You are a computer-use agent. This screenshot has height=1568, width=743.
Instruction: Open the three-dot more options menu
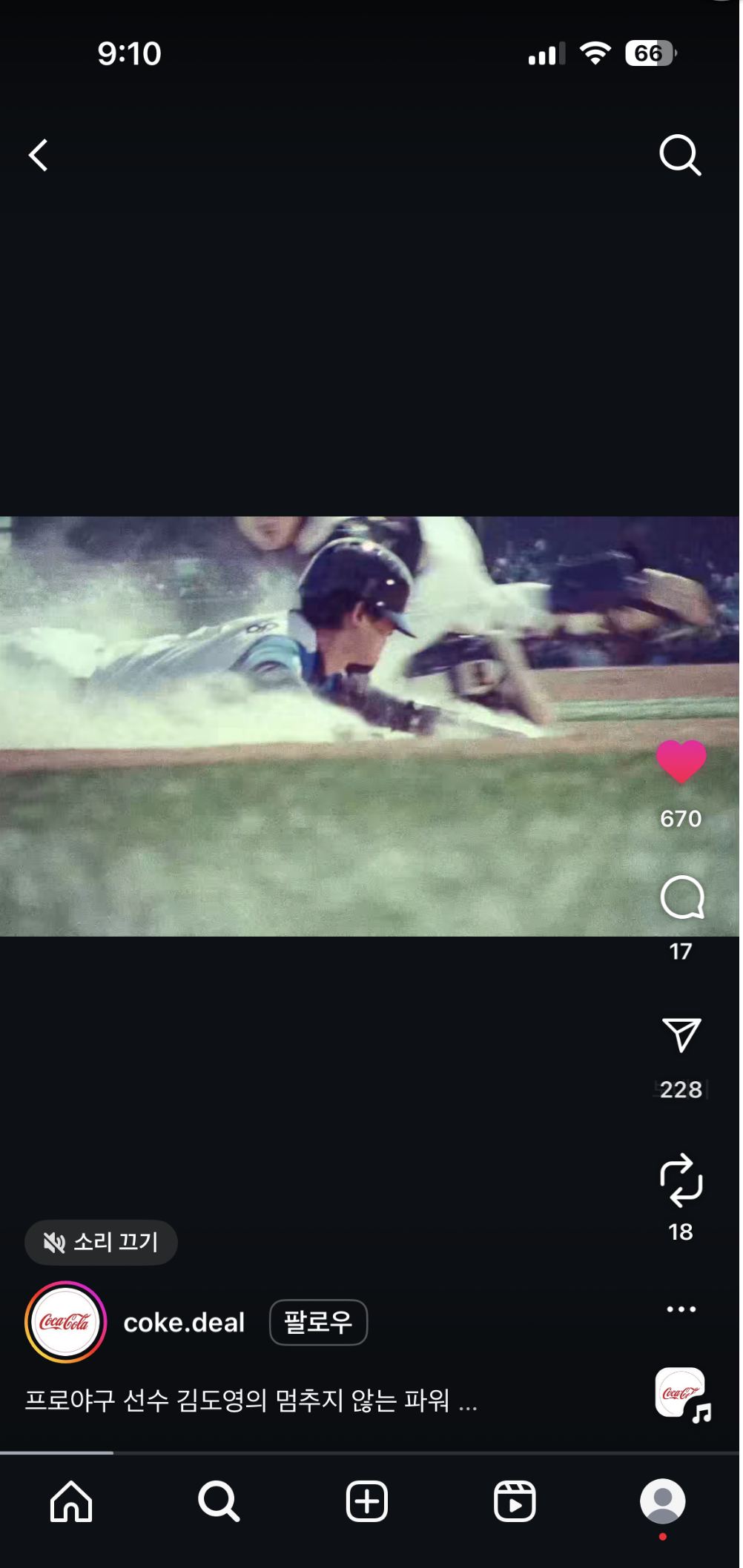point(681,1309)
